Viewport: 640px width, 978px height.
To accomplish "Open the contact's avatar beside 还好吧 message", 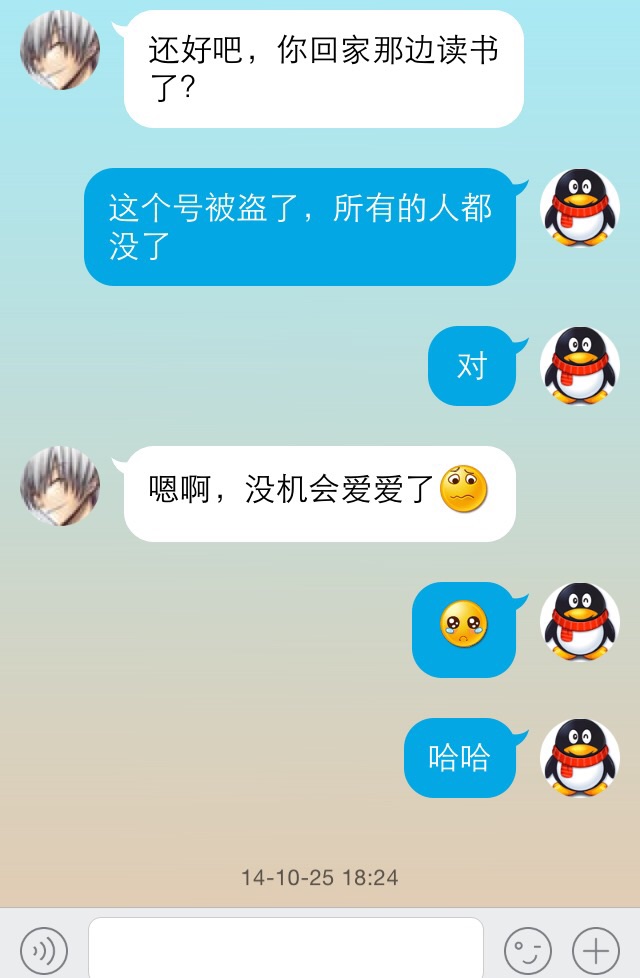I will pyautogui.click(x=60, y=50).
